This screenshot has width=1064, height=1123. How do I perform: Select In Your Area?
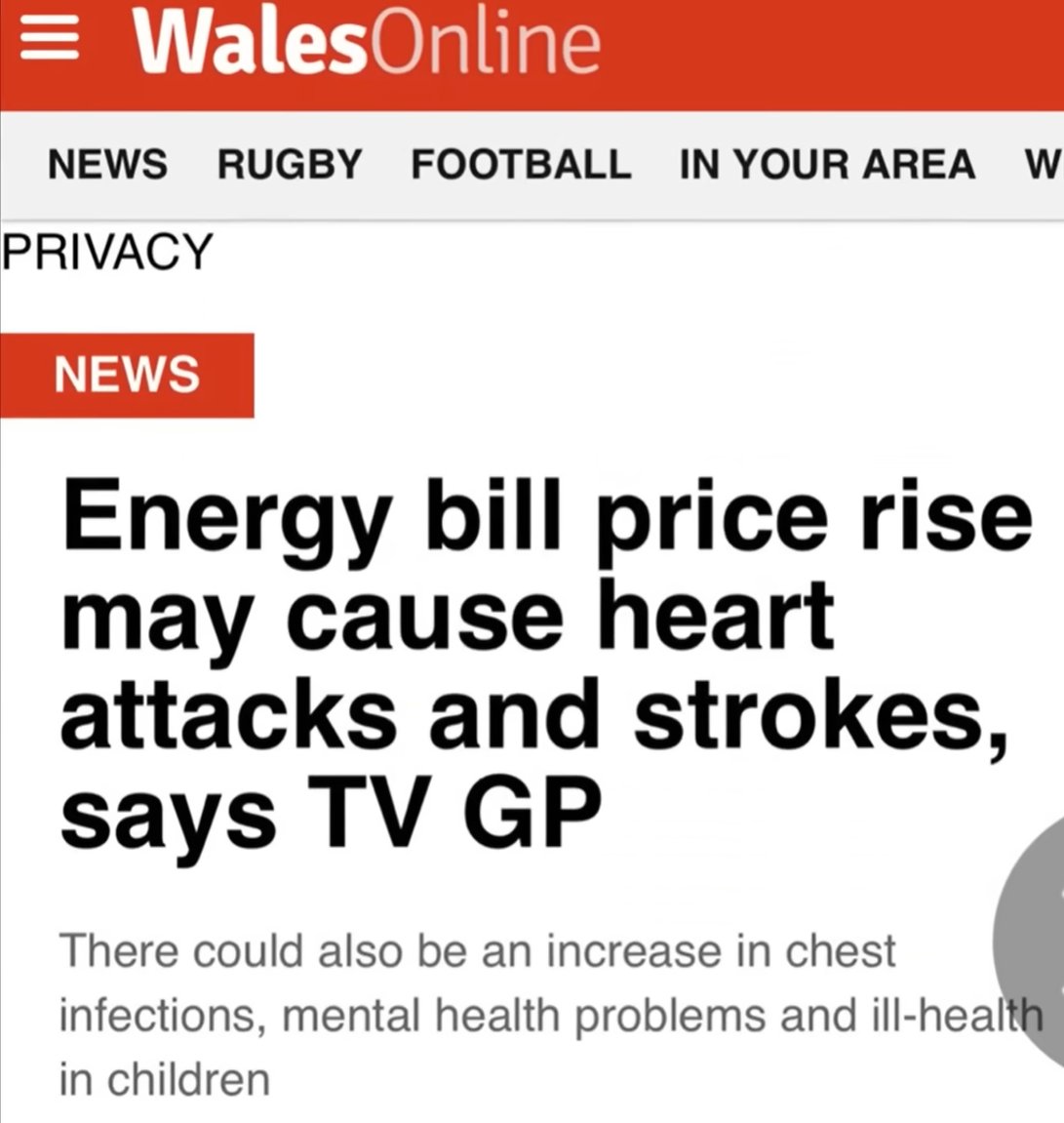[x=827, y=164]
